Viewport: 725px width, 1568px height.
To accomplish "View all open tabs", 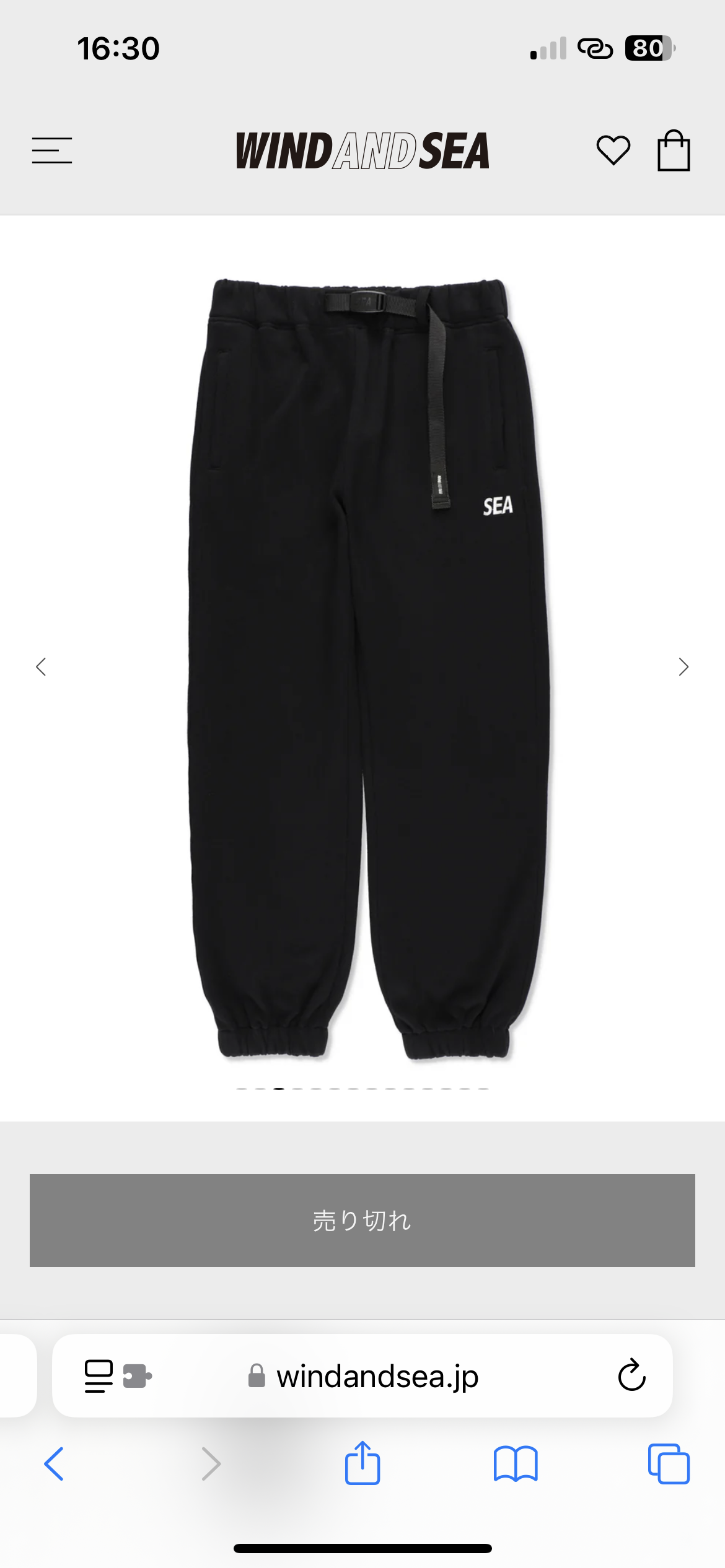I will [668, 1464].
